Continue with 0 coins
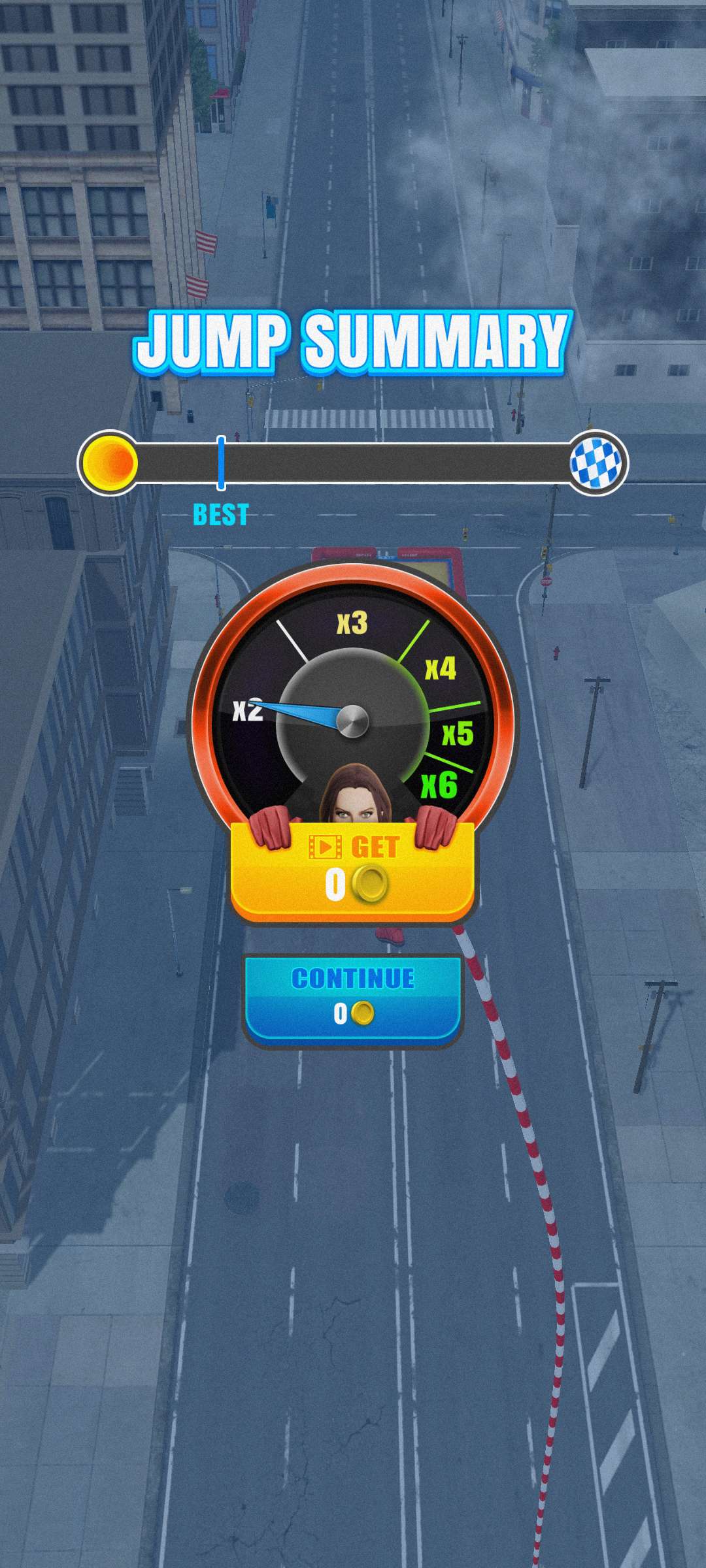The width and height of the screenshot is (706, 1568). pyautogui.click(x=353, y=998)
